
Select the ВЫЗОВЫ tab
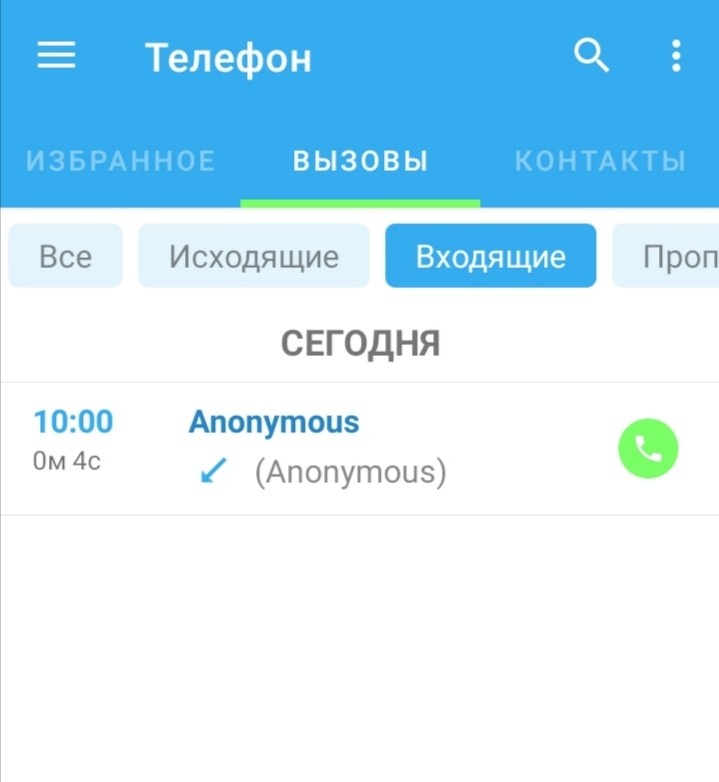[x=360, y=161]
